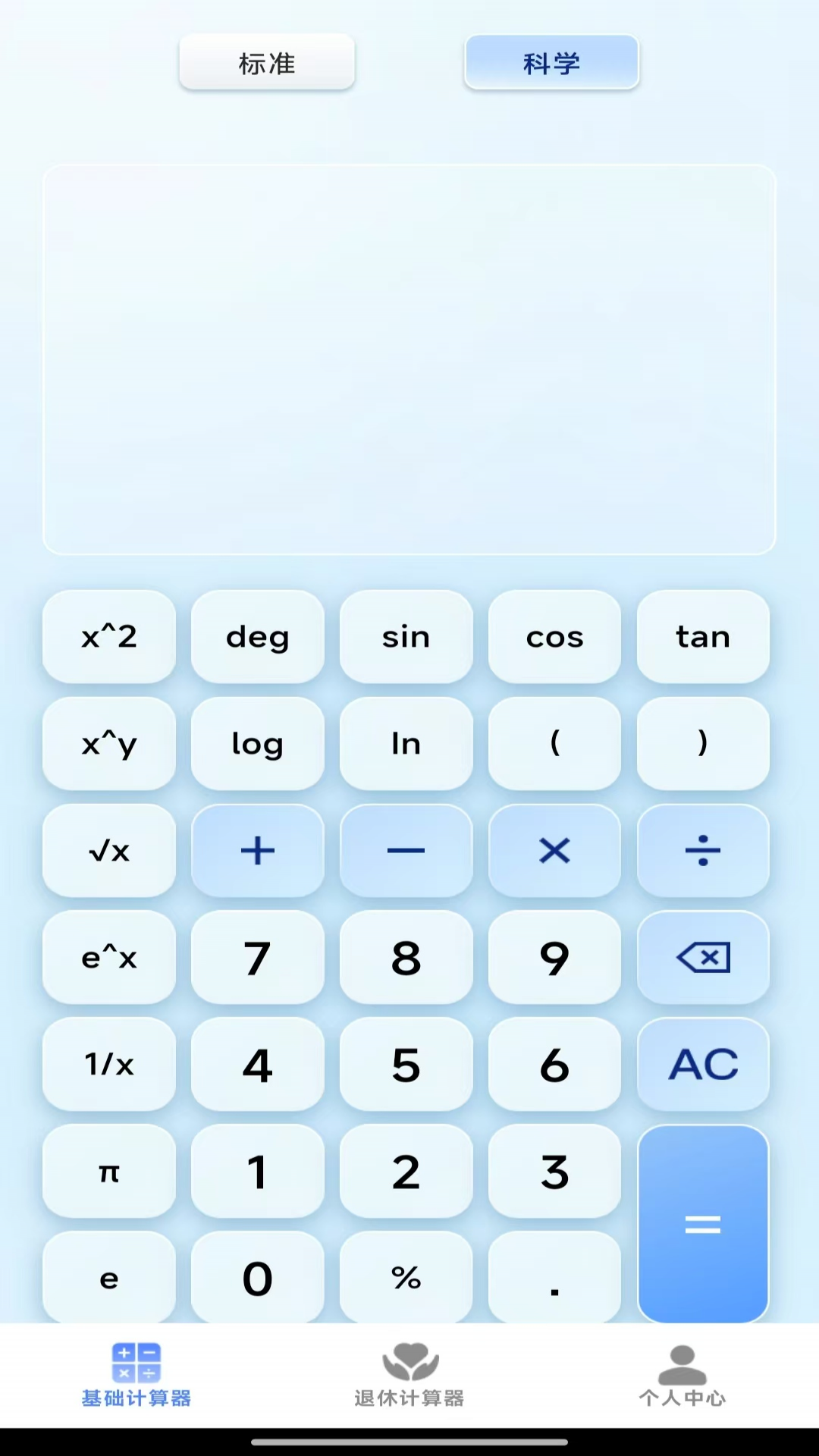819x1456 pixels.
Task: Tap the log key
Action: (257, 744)
